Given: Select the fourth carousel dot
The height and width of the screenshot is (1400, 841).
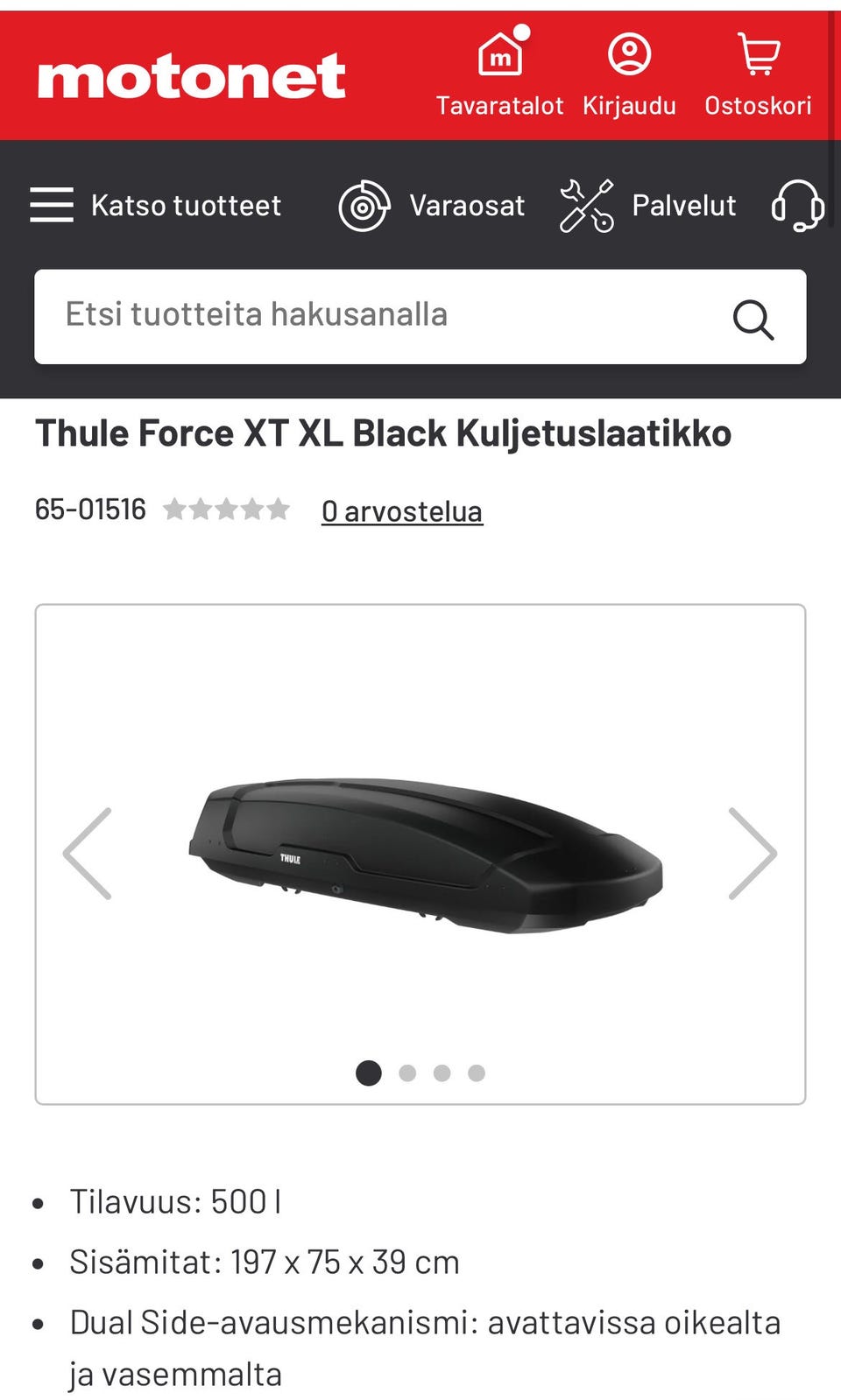Looking at the screenshot, I should coord(477,1072).
